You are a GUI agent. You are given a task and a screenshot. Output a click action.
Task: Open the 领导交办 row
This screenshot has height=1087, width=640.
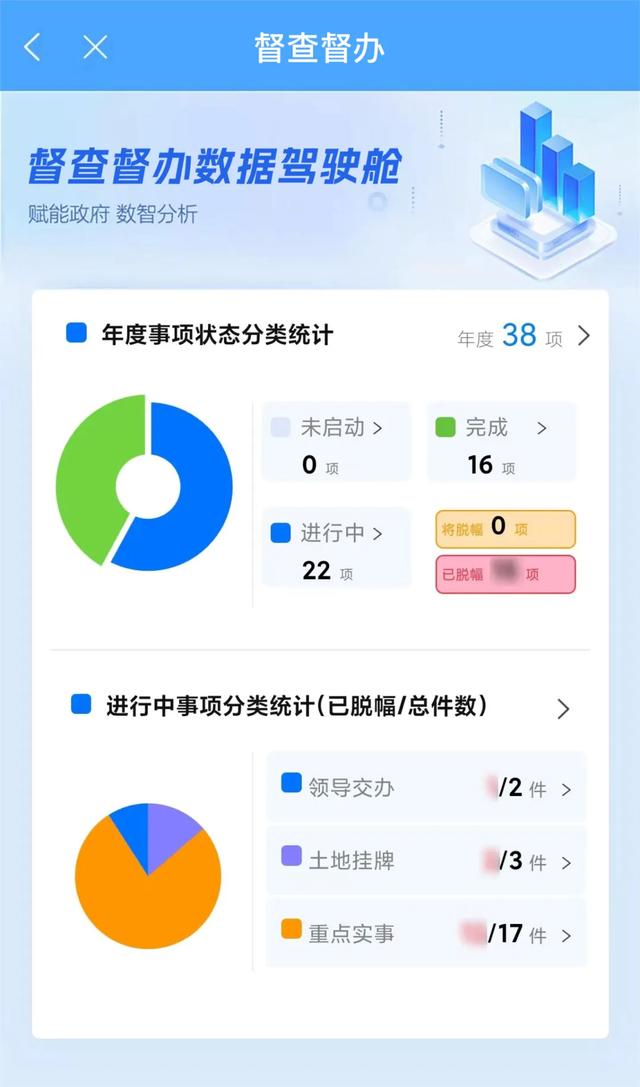point(427,788)
